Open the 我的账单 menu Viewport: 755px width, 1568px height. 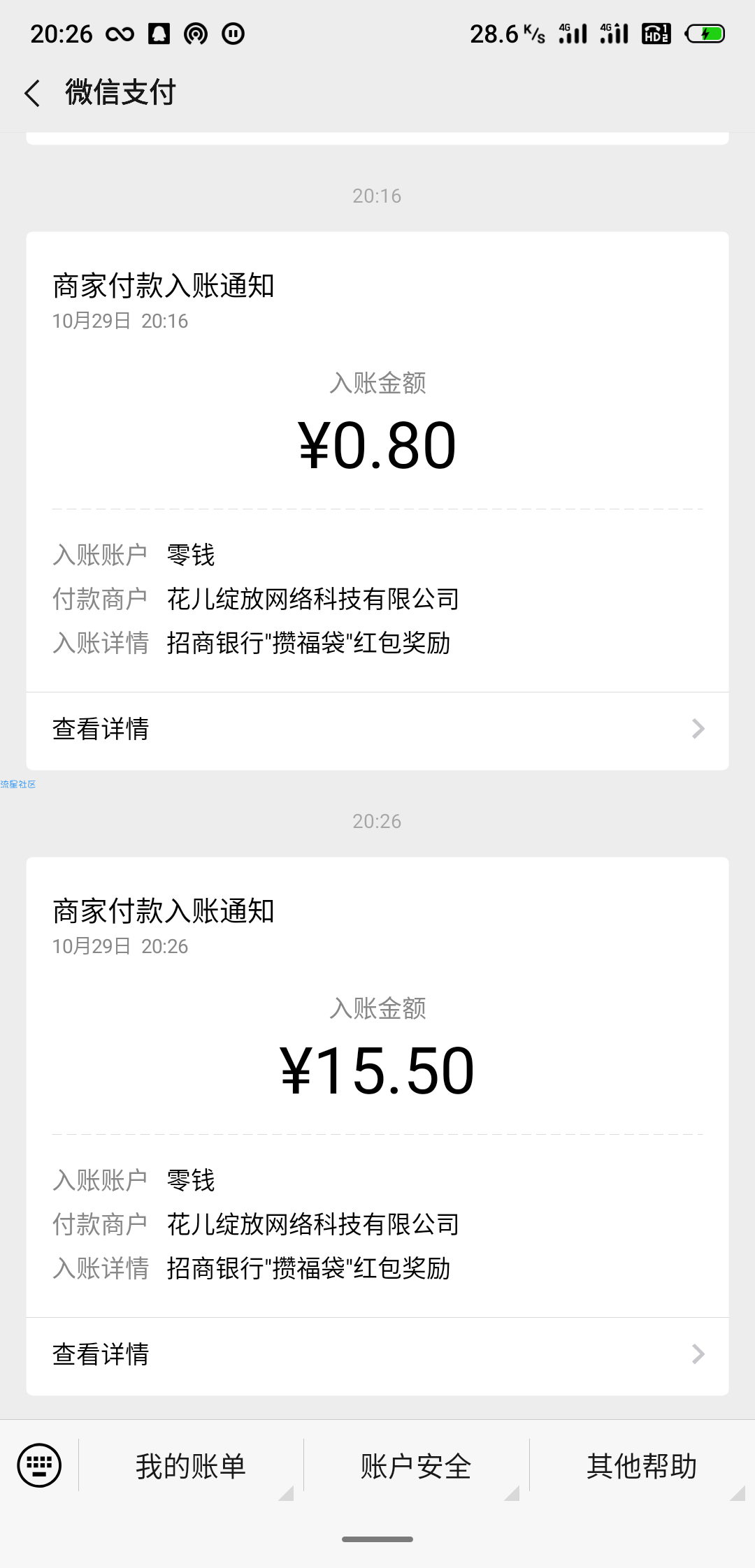pyautogui.click(x=191, y=1465)
